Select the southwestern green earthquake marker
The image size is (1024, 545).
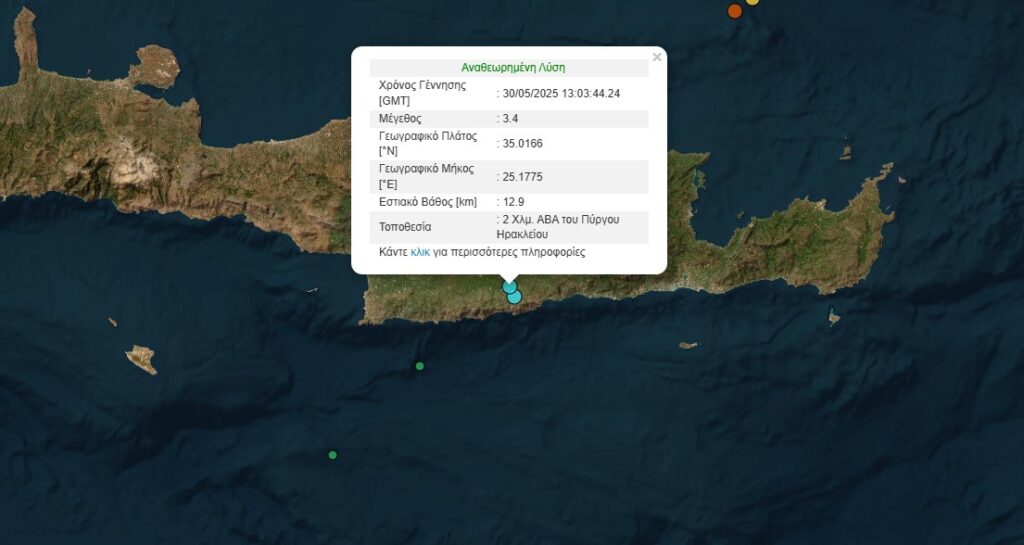point(332,455)
